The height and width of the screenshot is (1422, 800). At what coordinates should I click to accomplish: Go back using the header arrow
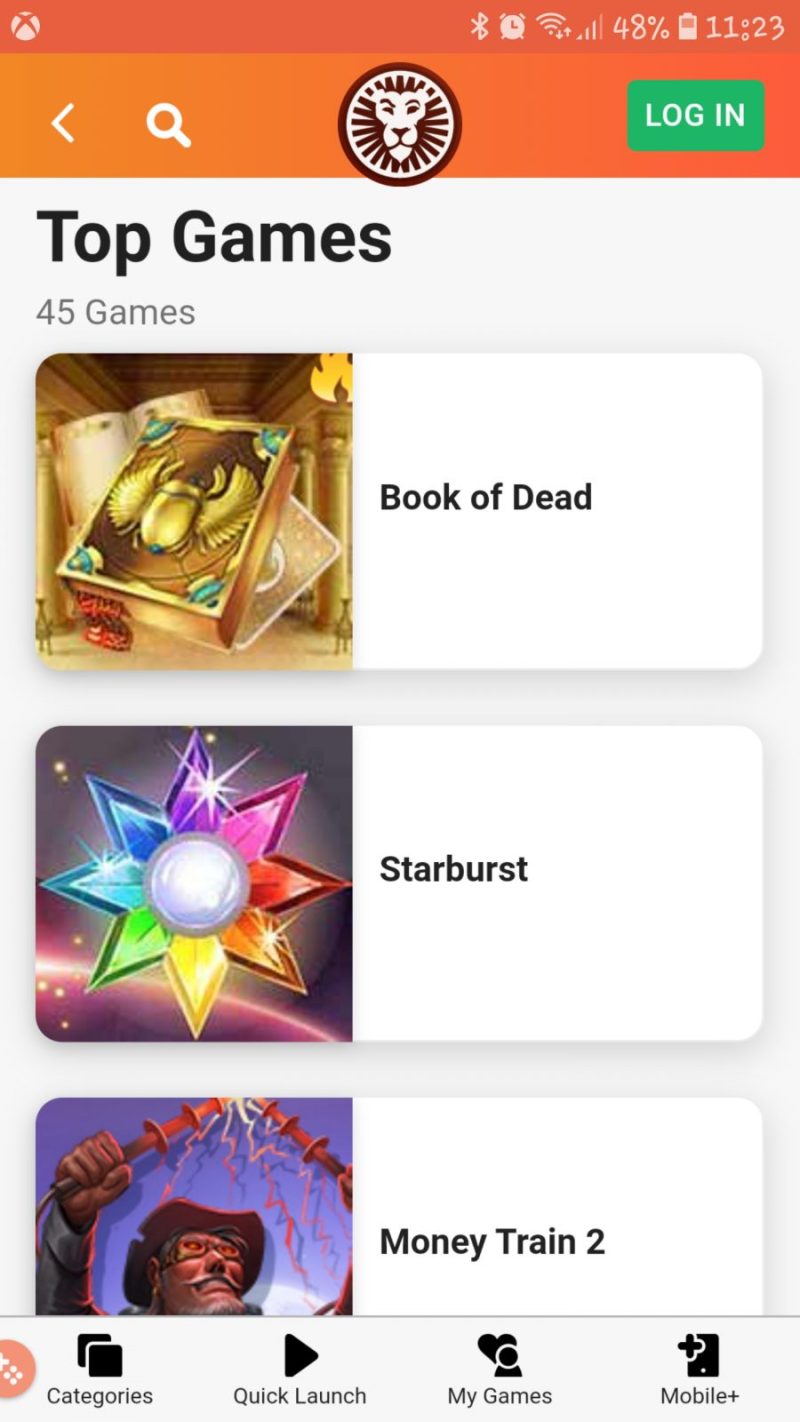(x=63, y=124)
